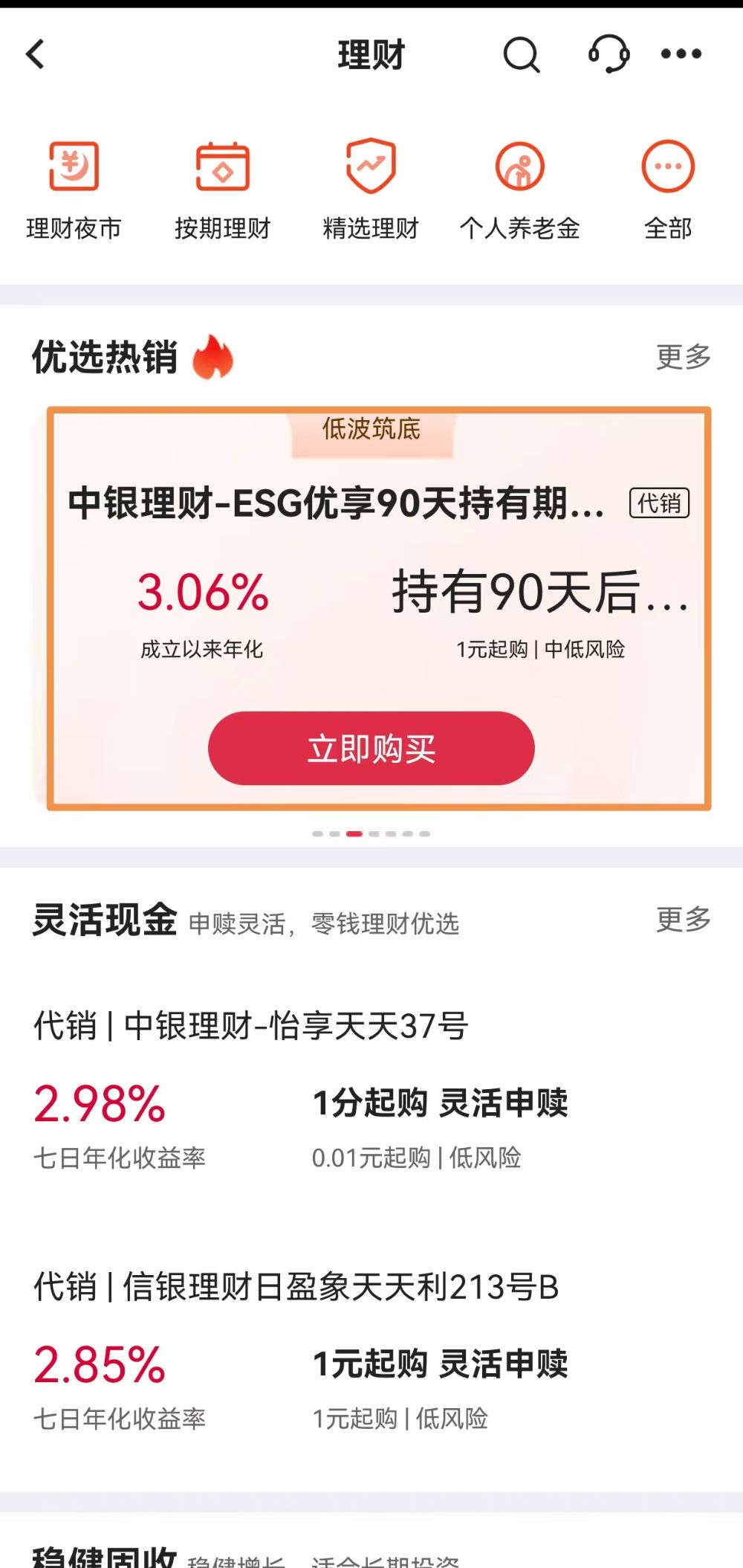
Task: Open the three-dot overflow menu
Action: coord(681,54)
